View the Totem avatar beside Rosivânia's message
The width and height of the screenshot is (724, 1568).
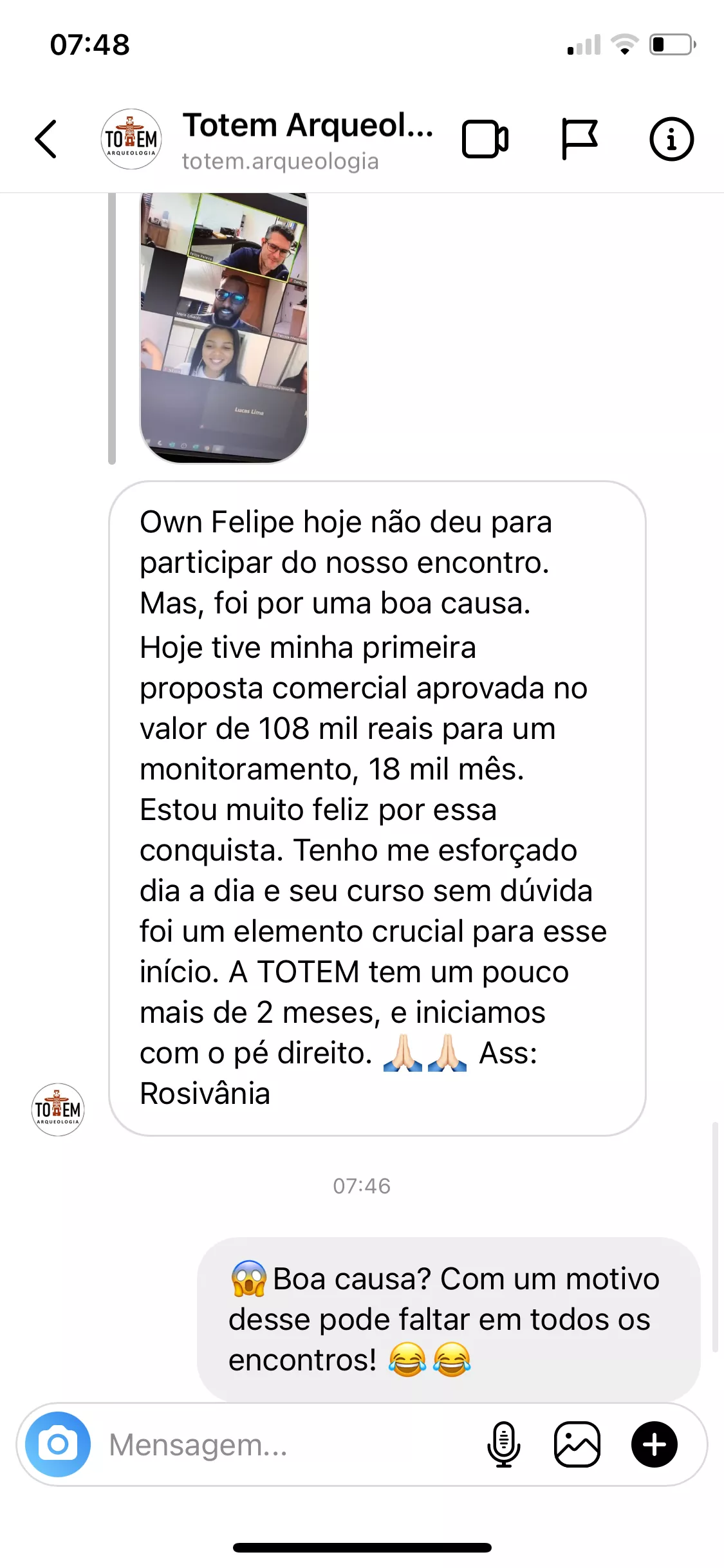point(58,1109)
